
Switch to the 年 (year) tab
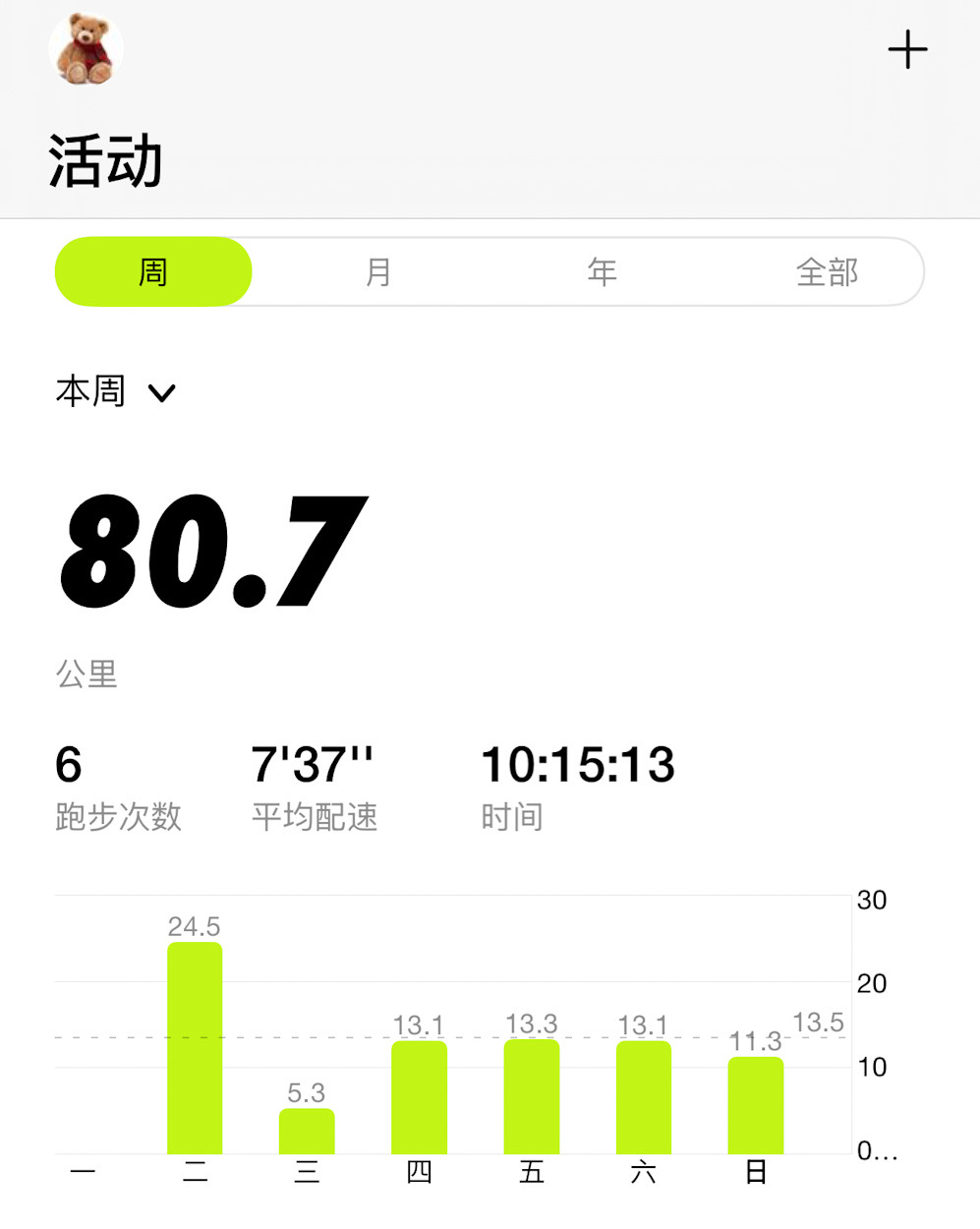pyautogui.click(x=602, y=272)
